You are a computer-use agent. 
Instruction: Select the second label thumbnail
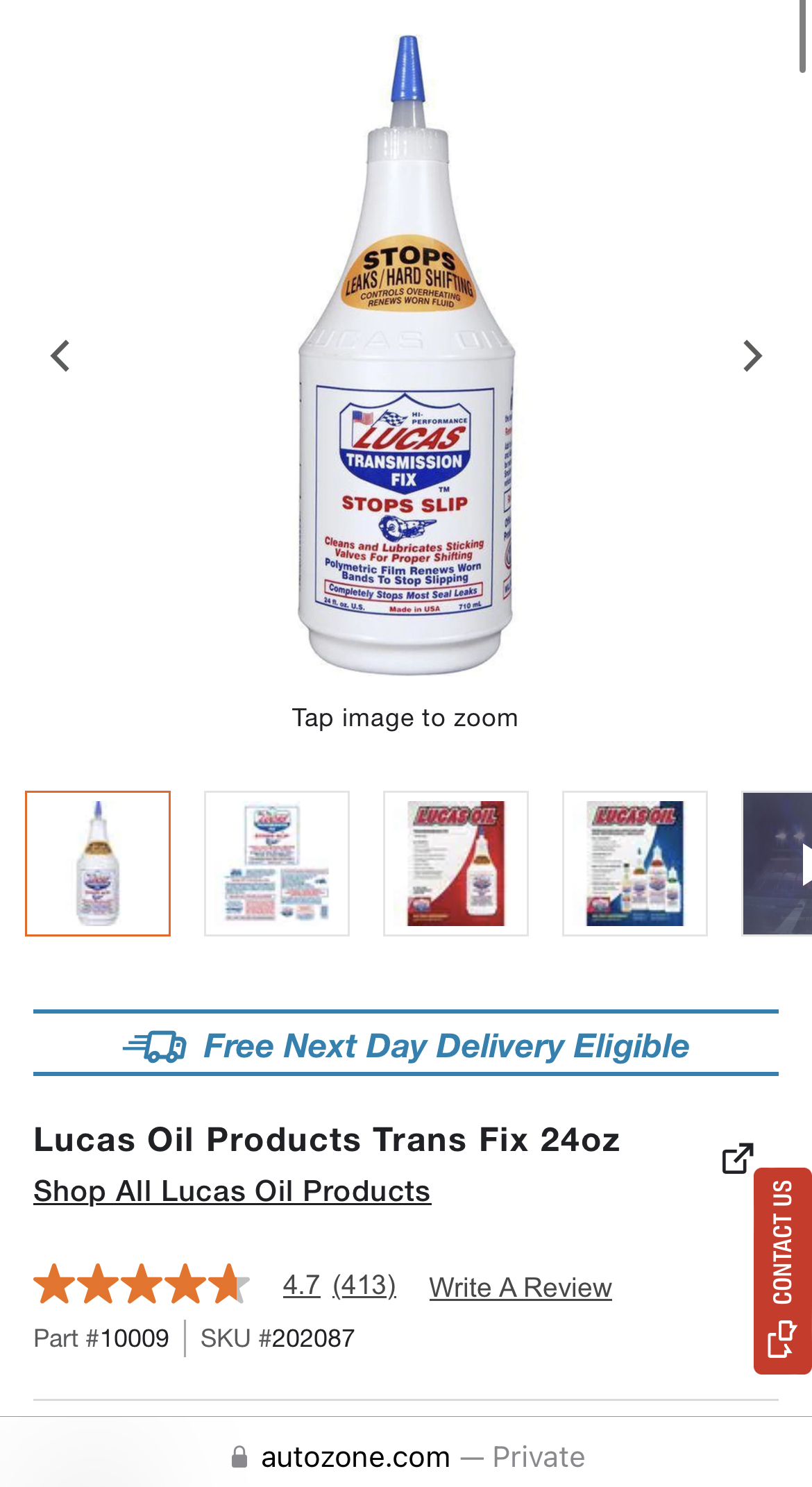(277, 864)
